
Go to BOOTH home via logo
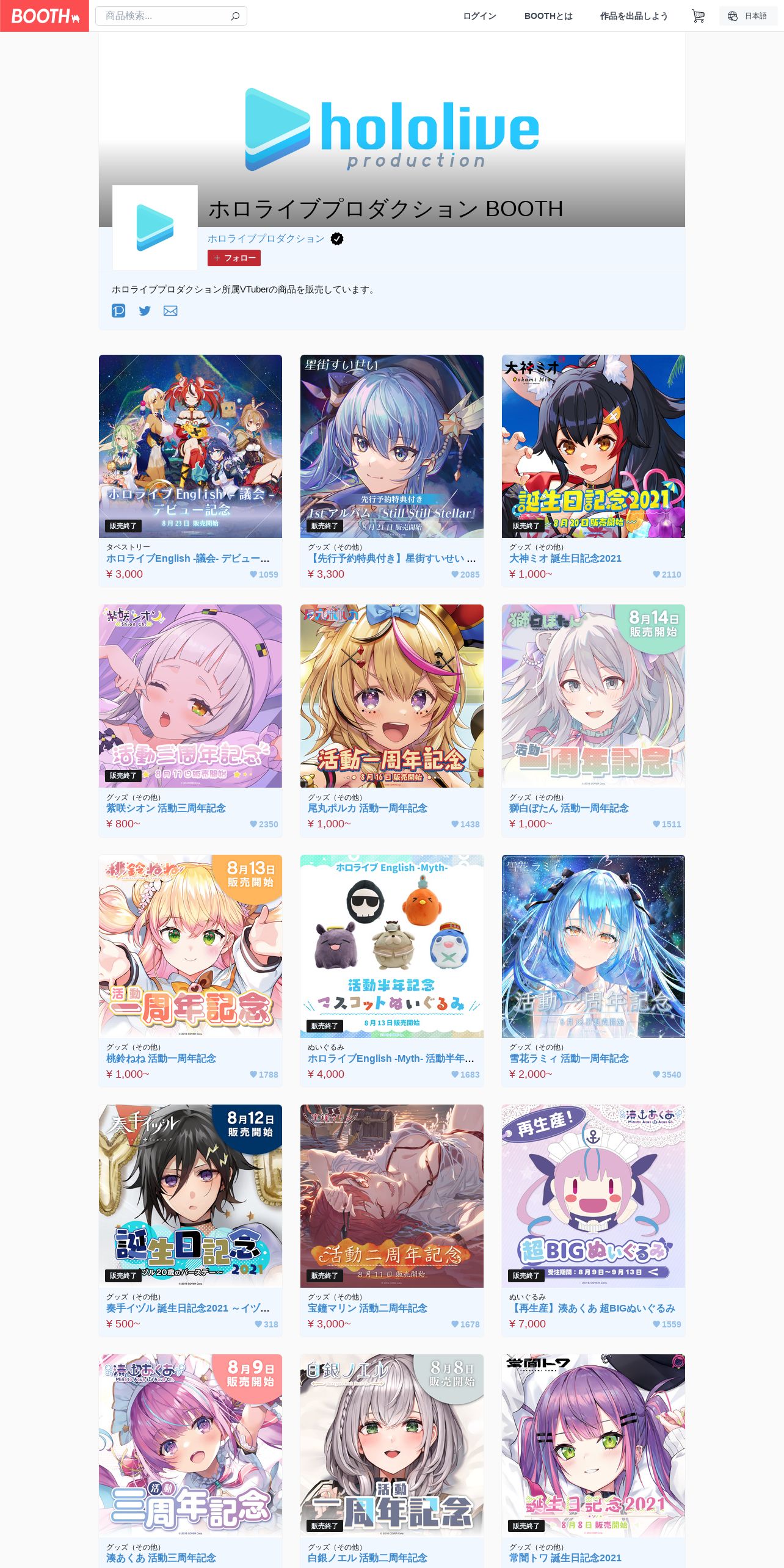[45, 16]
